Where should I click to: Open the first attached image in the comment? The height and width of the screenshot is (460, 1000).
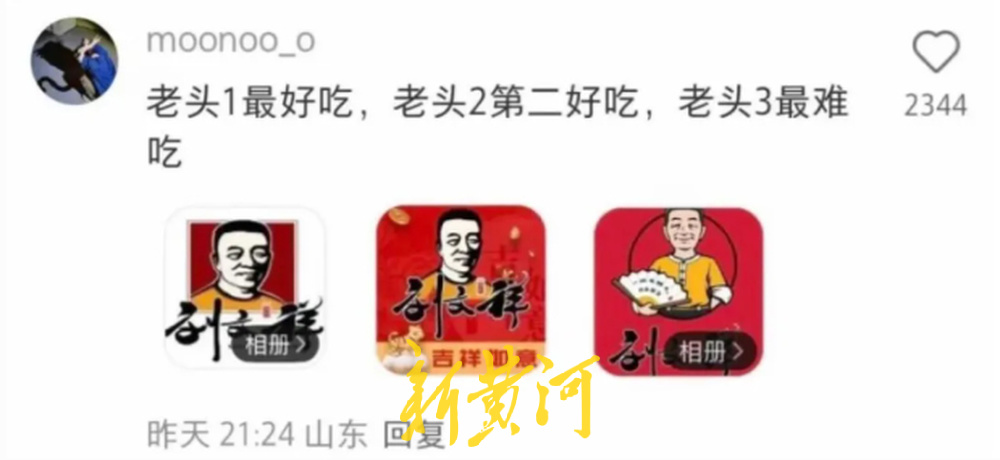(x=244, y=286)
